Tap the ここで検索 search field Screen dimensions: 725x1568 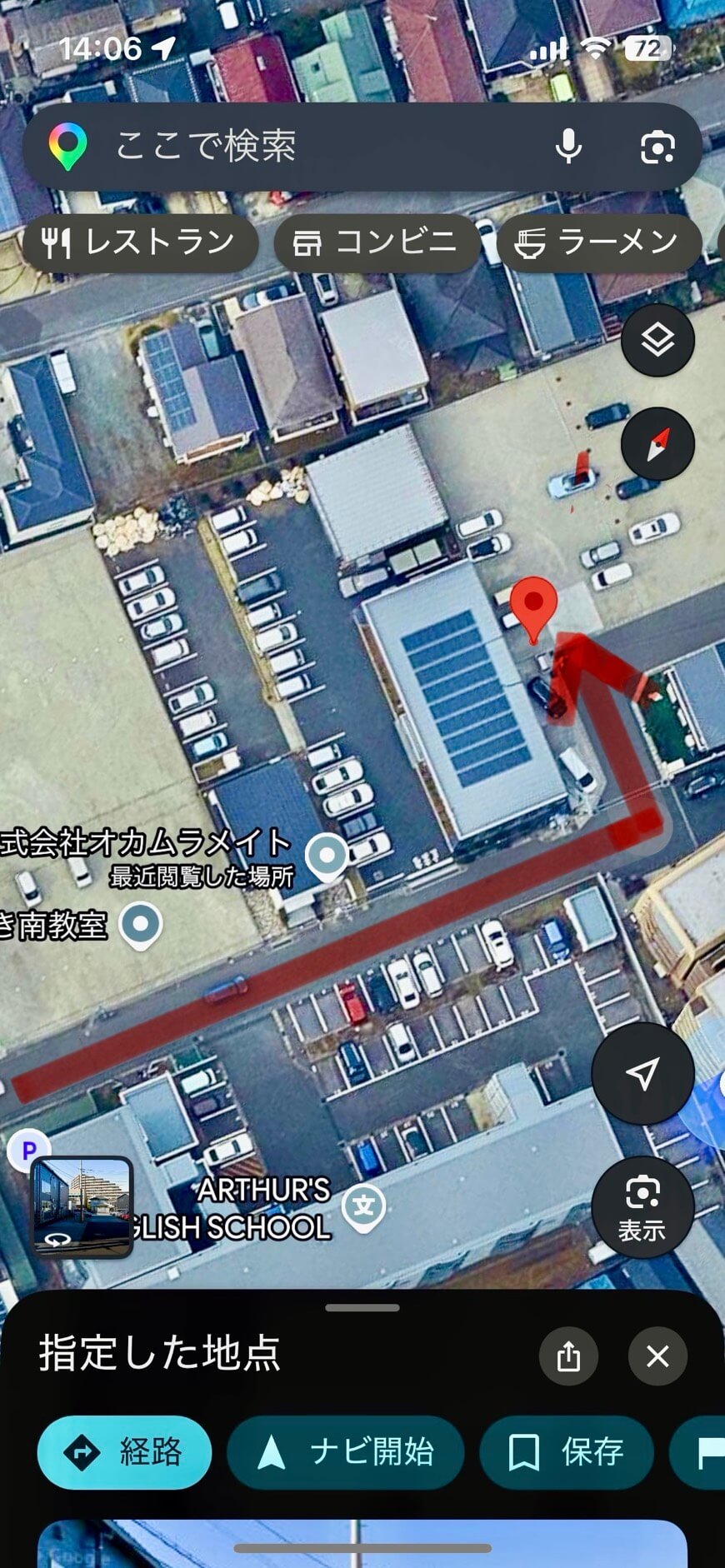pos(317,147)
